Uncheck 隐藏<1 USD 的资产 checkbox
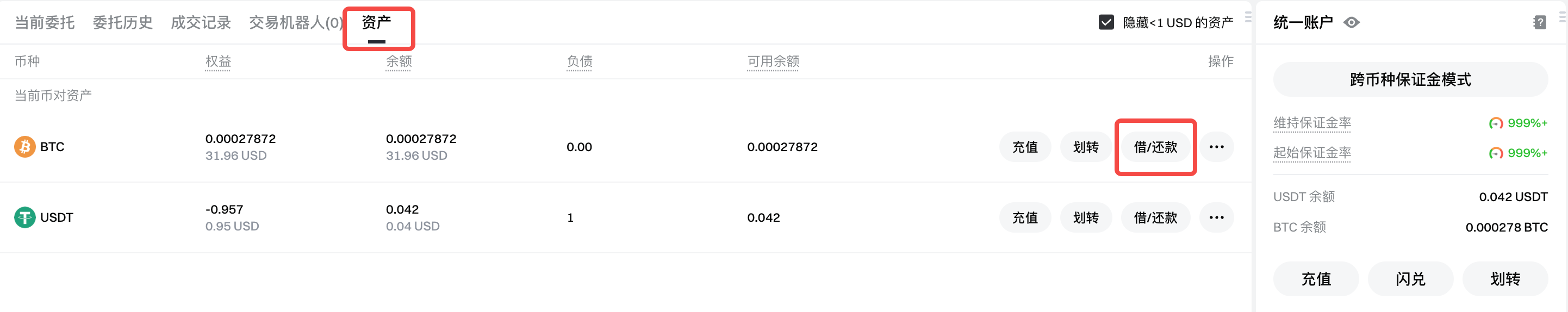Image resolution: width=1568 pixels, height=312 pixels. 1106,22
